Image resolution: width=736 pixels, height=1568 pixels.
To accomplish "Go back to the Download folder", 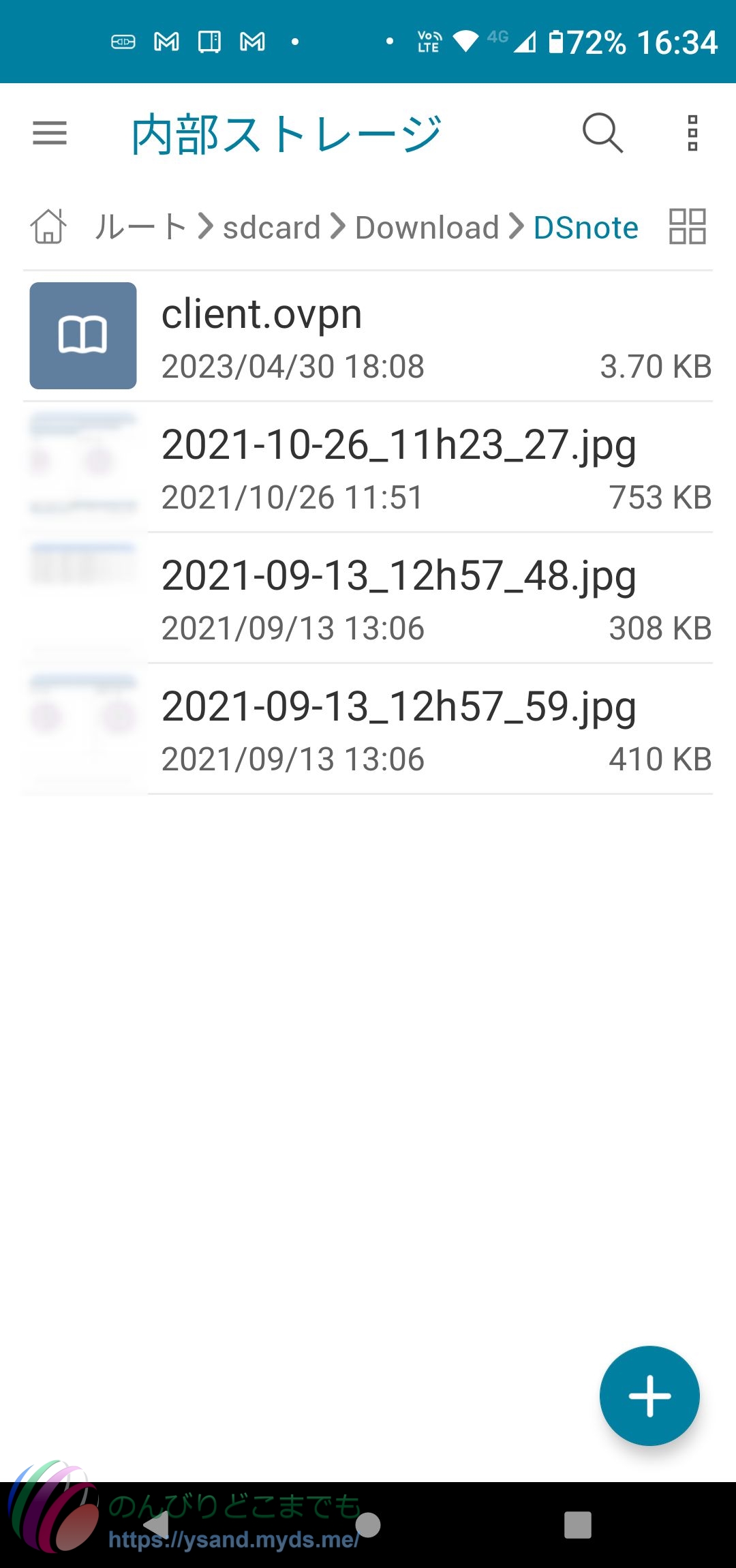I will click(427, 227).
